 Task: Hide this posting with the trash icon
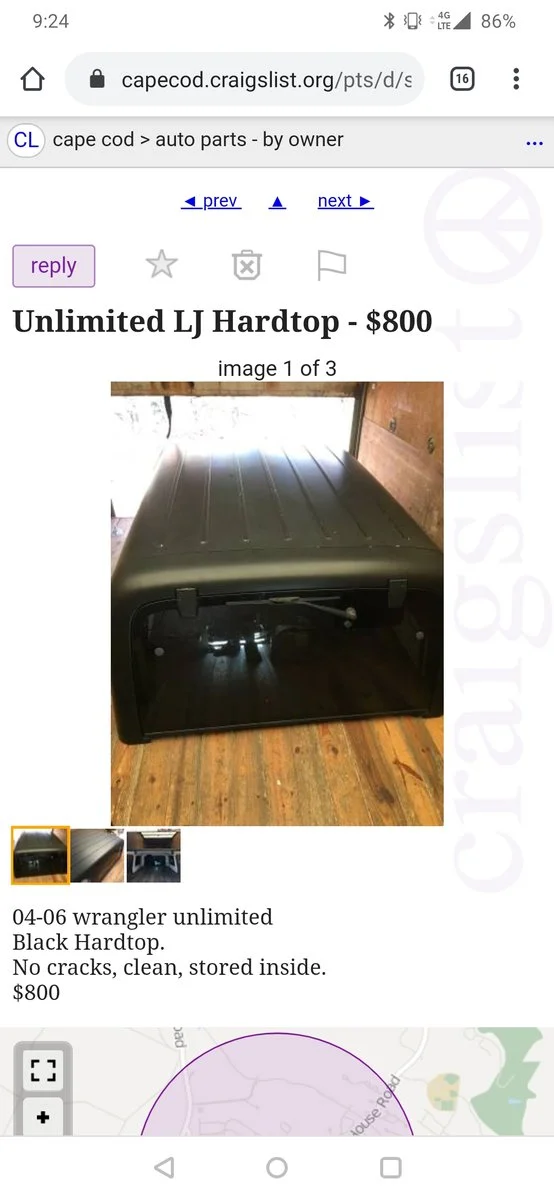point(247,265)
